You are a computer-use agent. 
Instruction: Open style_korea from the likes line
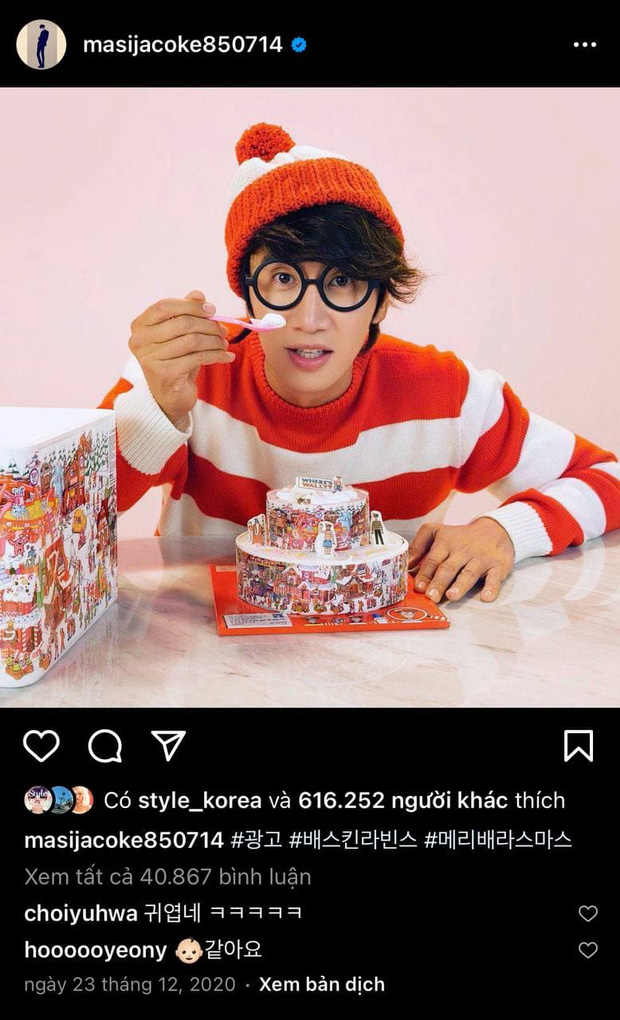(x=199, y=800)
